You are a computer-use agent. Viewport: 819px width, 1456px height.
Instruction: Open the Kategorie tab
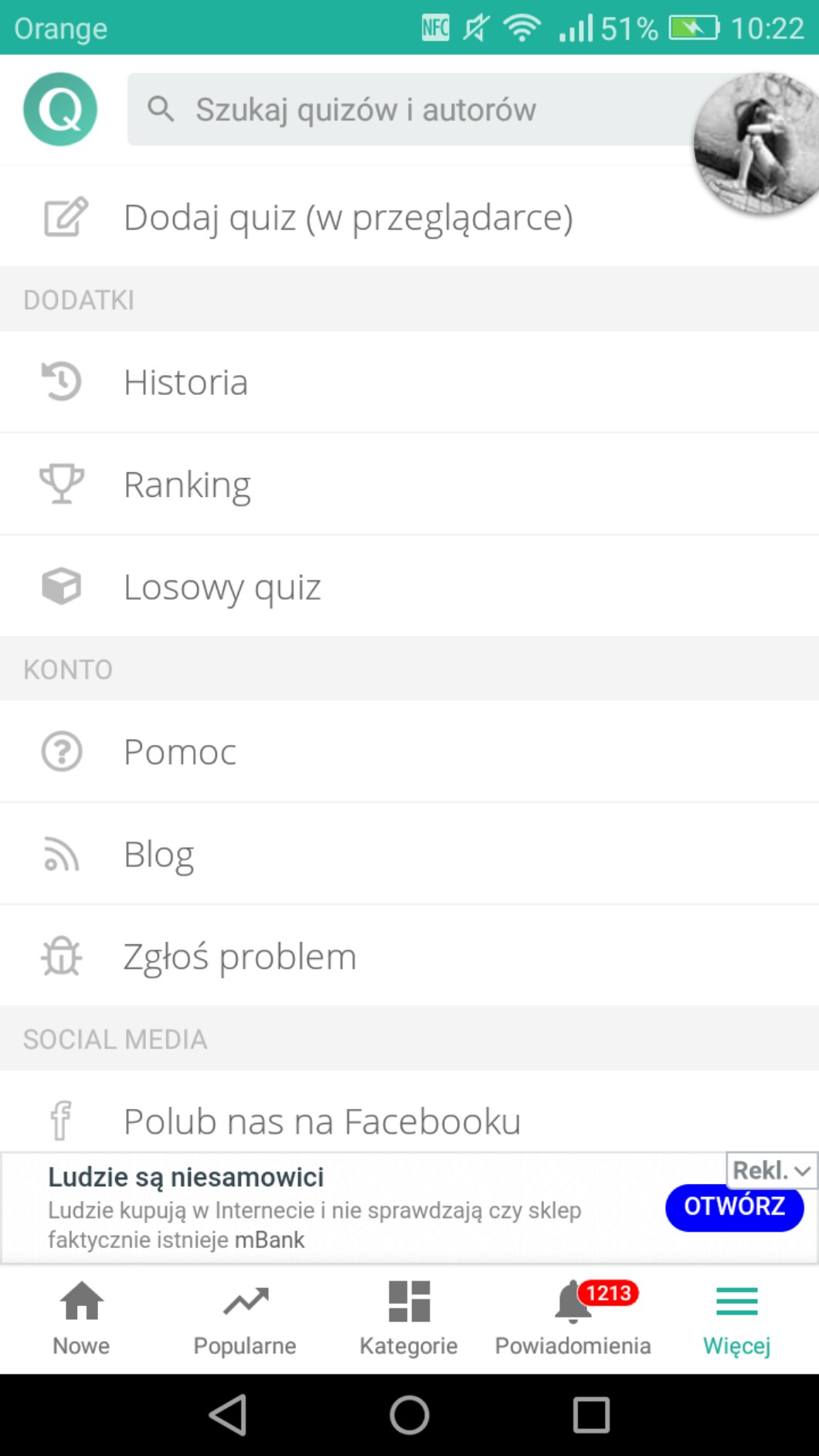(x=409, y=1318)
